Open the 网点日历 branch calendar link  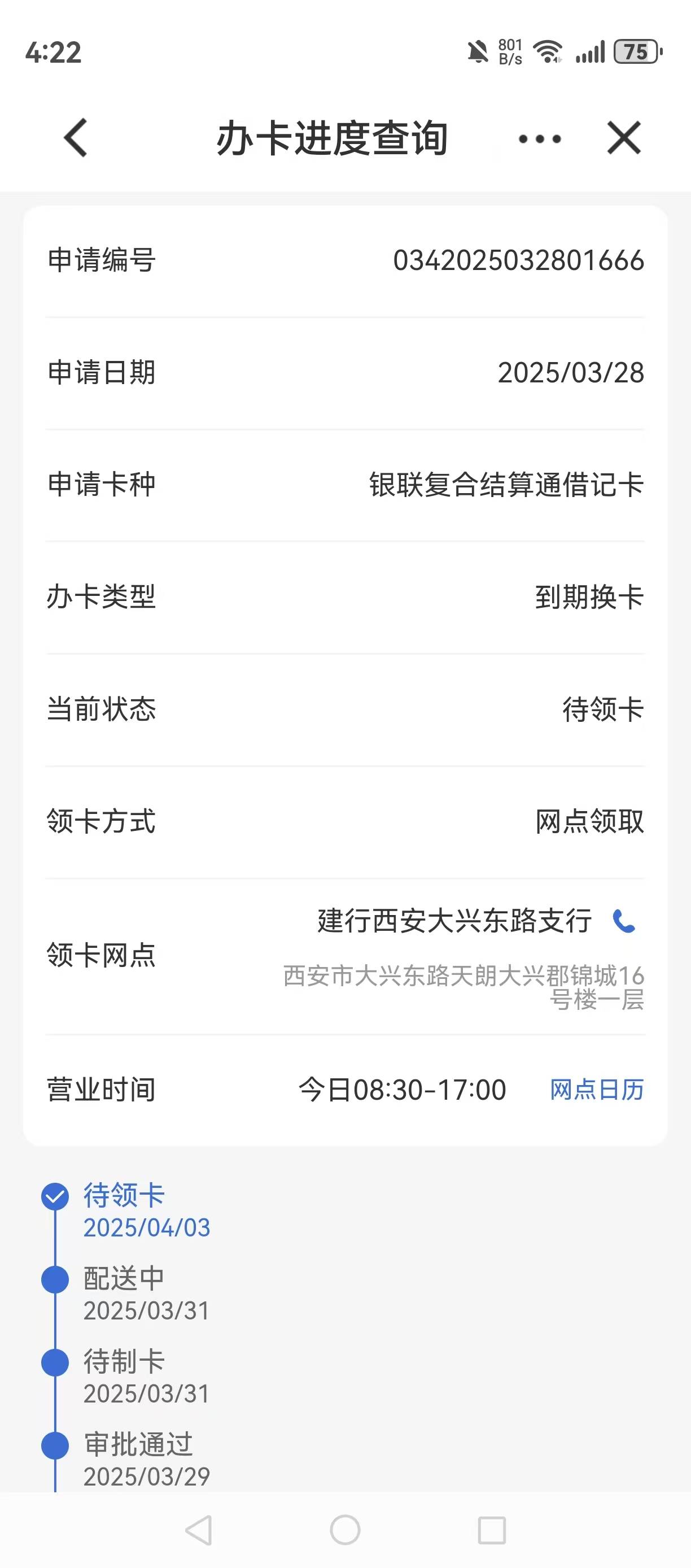[x=597, y=1090]
